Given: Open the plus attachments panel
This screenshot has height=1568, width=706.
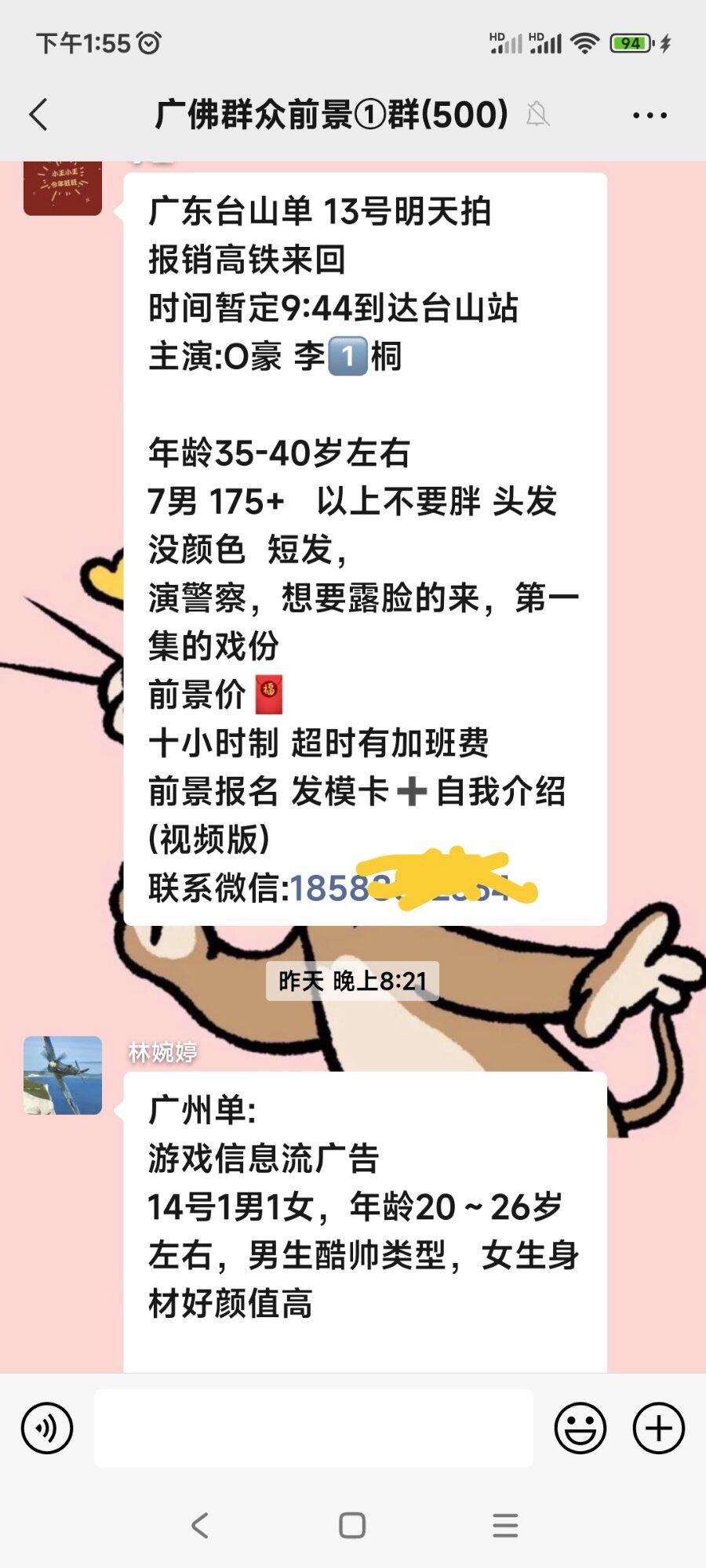Looking at the screenshot, I should click(x=658, y=1428).
